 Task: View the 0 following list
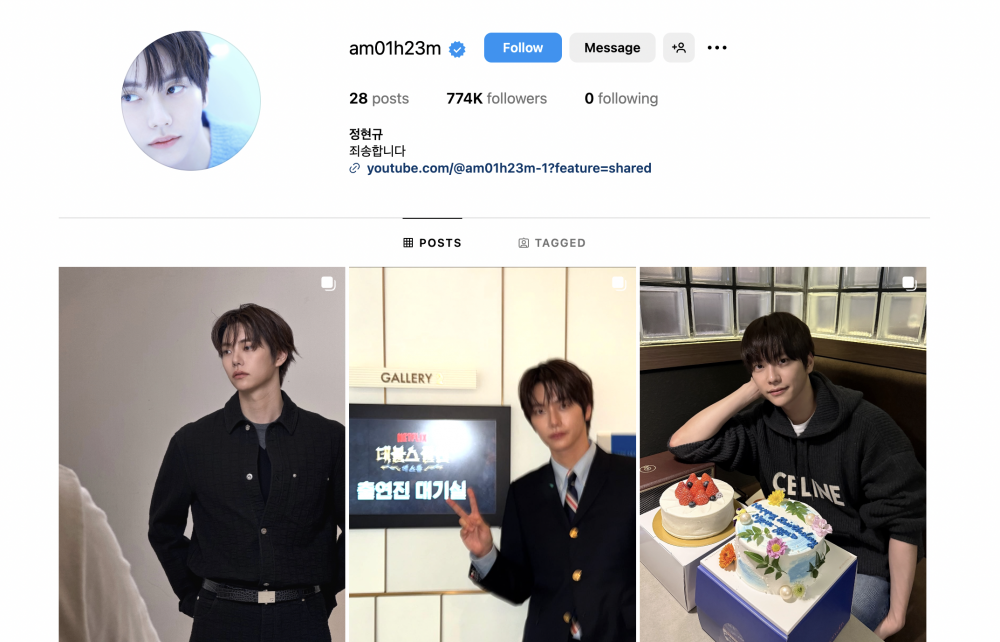tap(621, 99)
